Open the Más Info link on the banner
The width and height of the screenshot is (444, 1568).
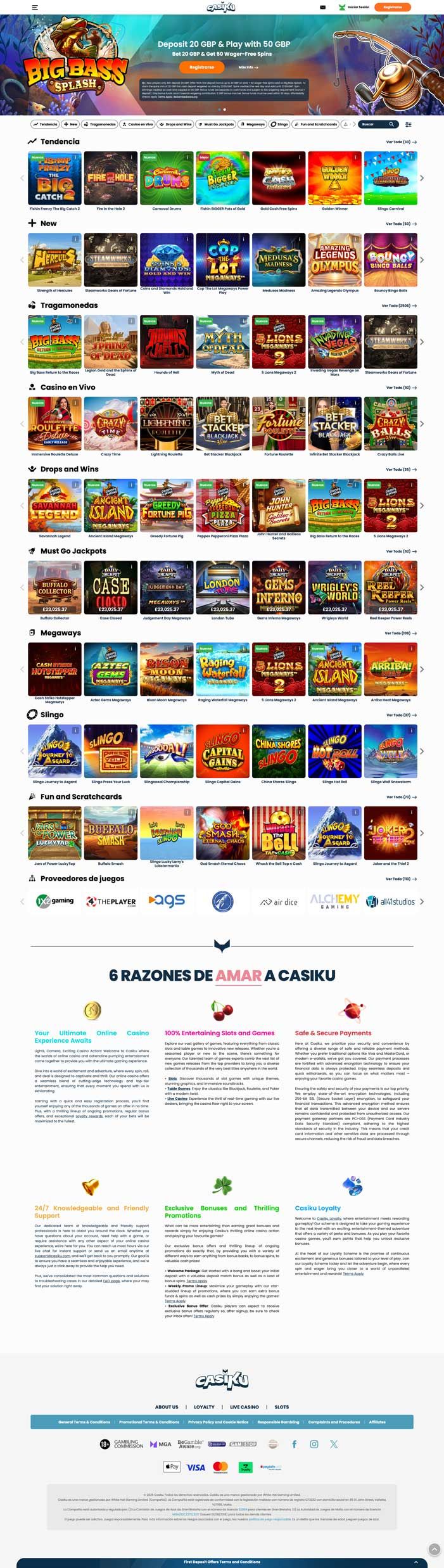(246, 67)
